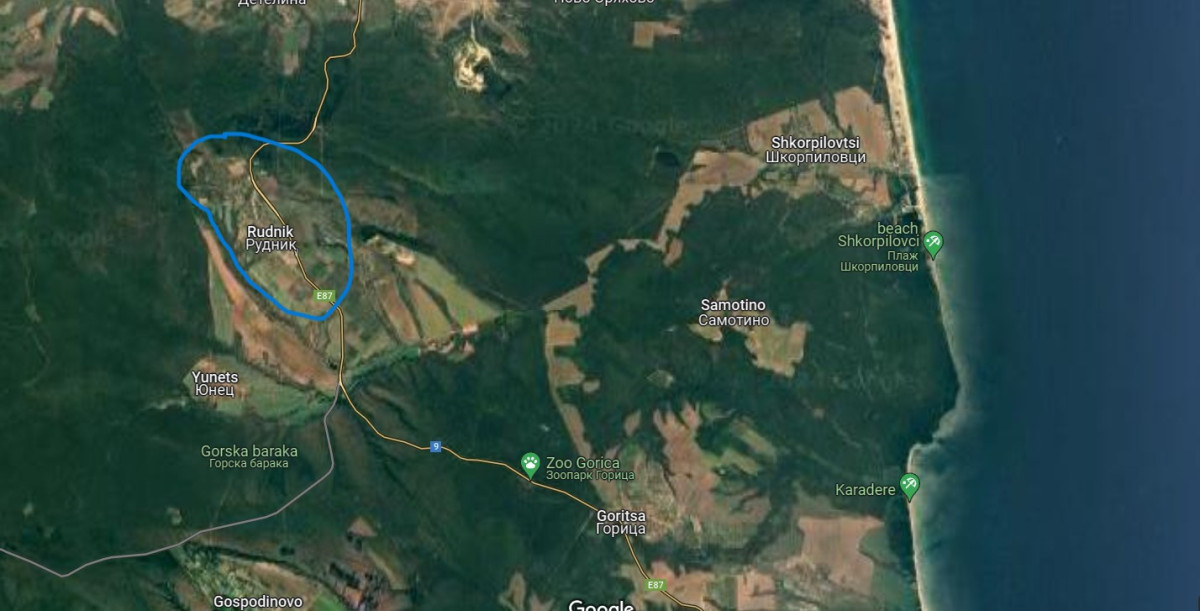This screenshot has width=1200, height=611.
Task: Select the beach Shkorpilovci pin
Action: 933,243
